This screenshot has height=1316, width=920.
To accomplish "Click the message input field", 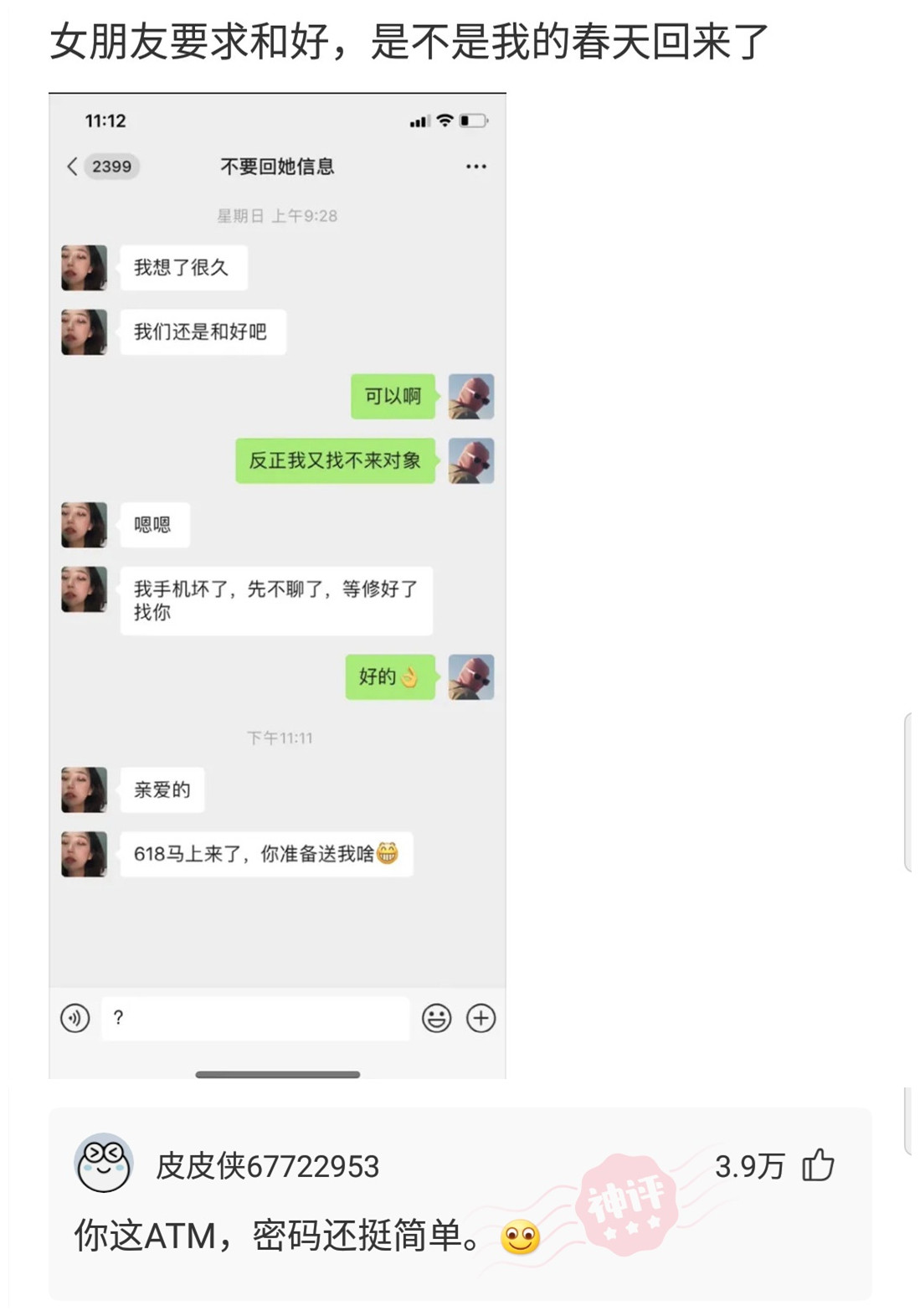I will (251, 1019).
